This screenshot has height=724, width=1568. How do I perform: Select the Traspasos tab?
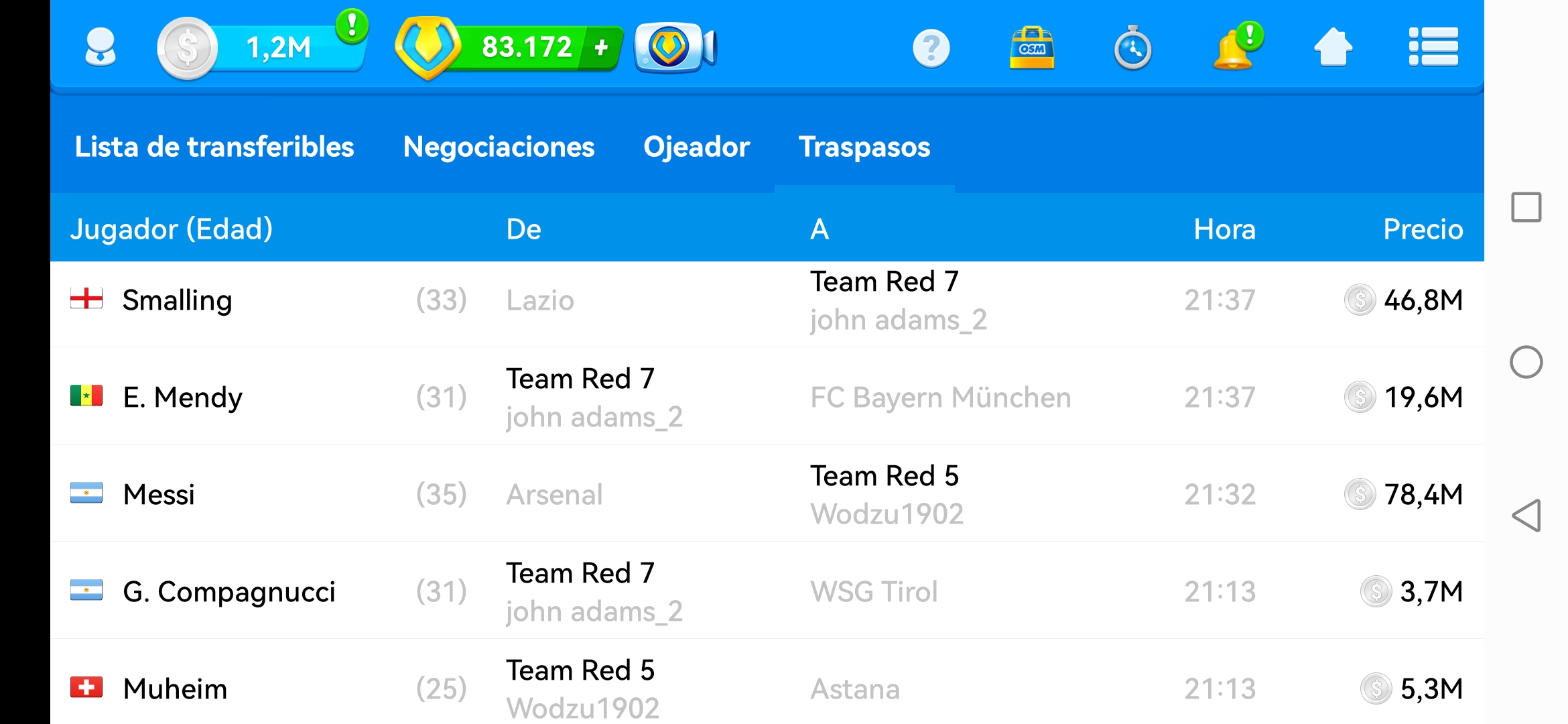pos(864,147)
